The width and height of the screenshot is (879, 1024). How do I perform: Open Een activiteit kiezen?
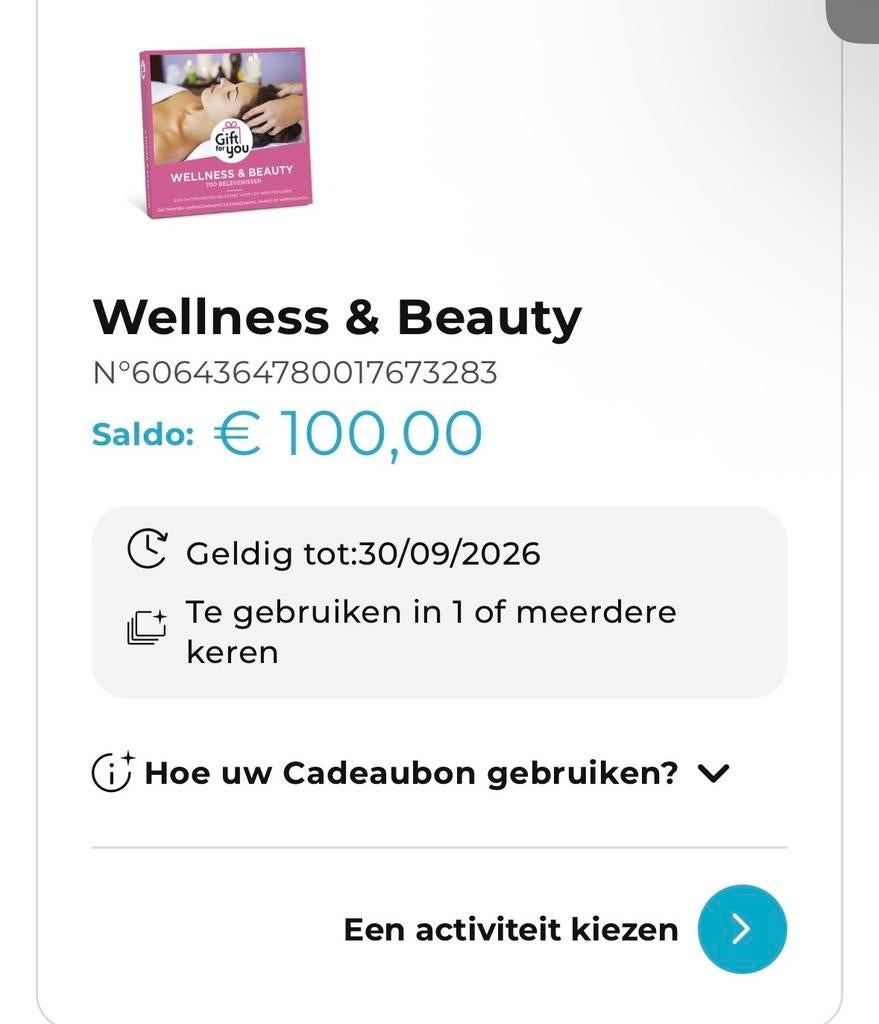[x=511, y=928]
